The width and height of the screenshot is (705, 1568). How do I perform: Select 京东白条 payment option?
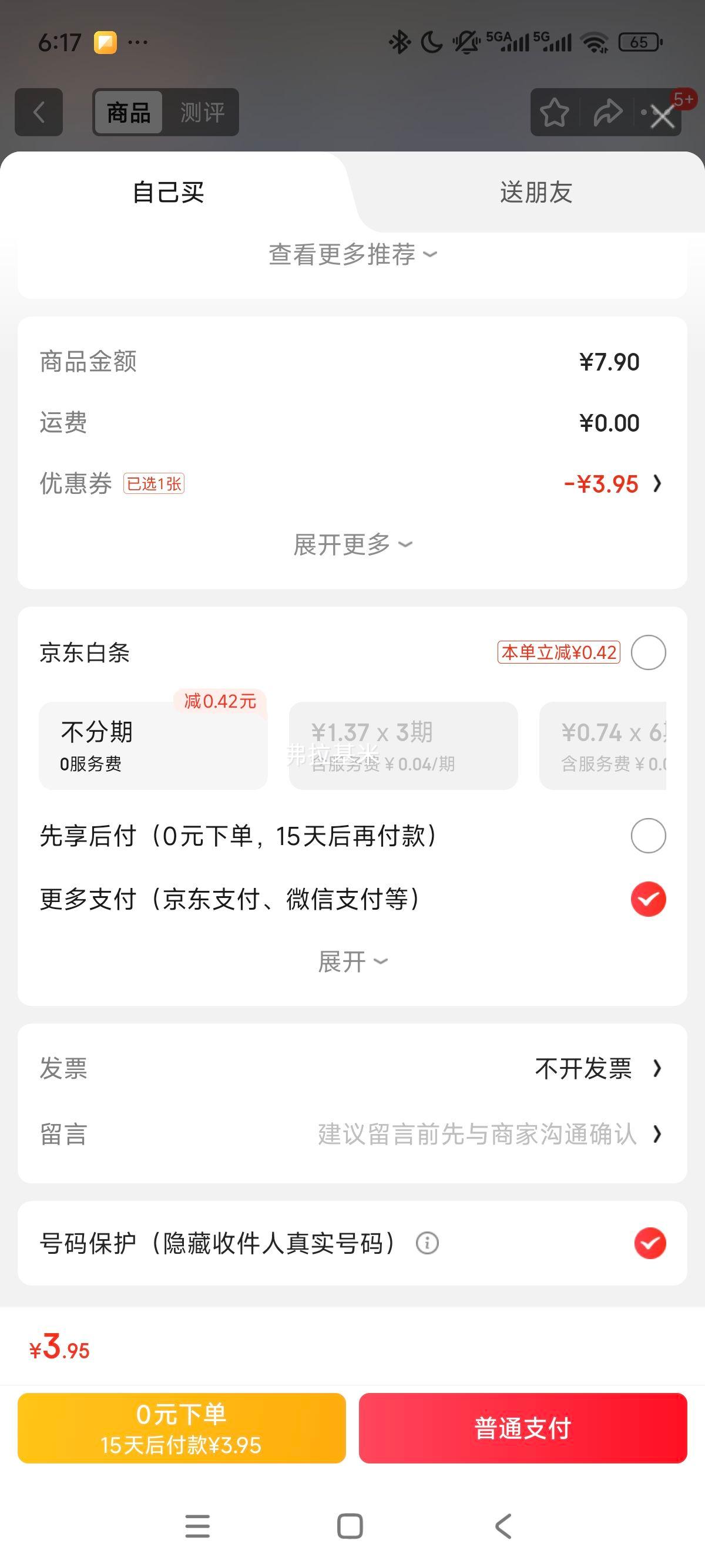point(649,652)
